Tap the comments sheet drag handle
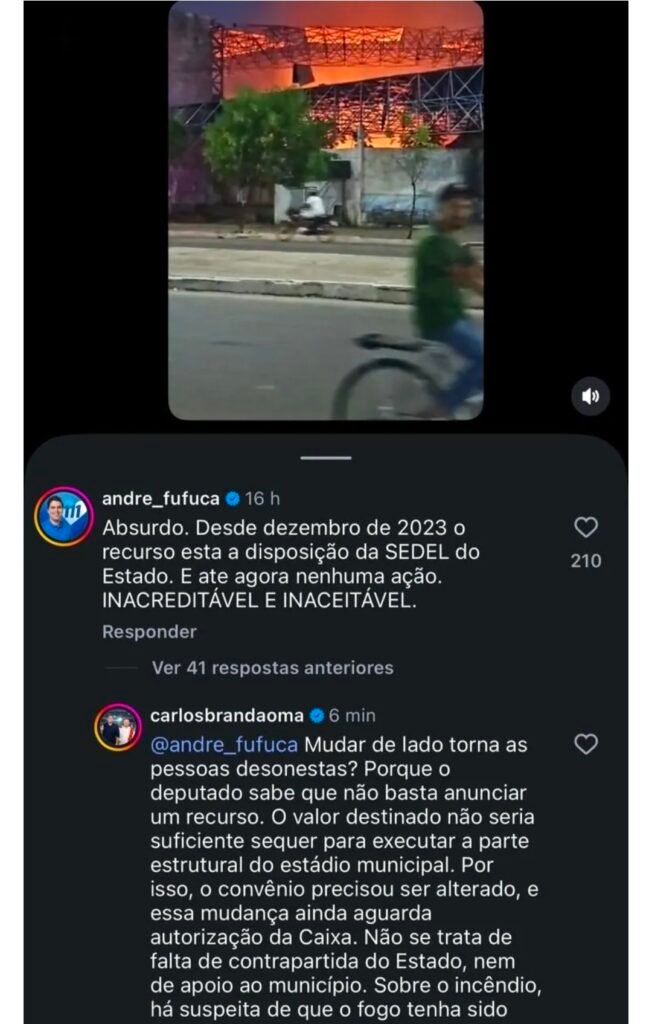The image size is (652, 1024). coord(326,458)
